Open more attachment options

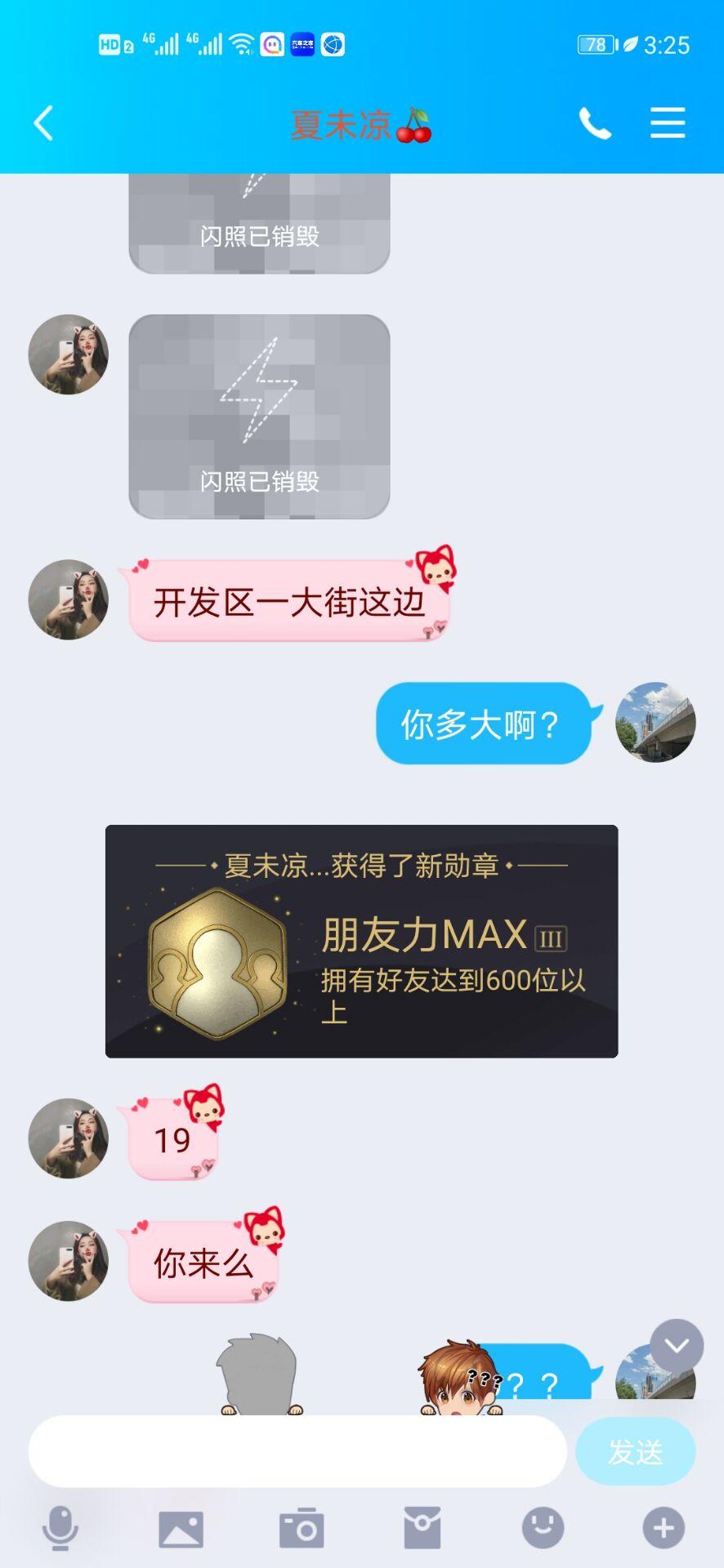663,1528
